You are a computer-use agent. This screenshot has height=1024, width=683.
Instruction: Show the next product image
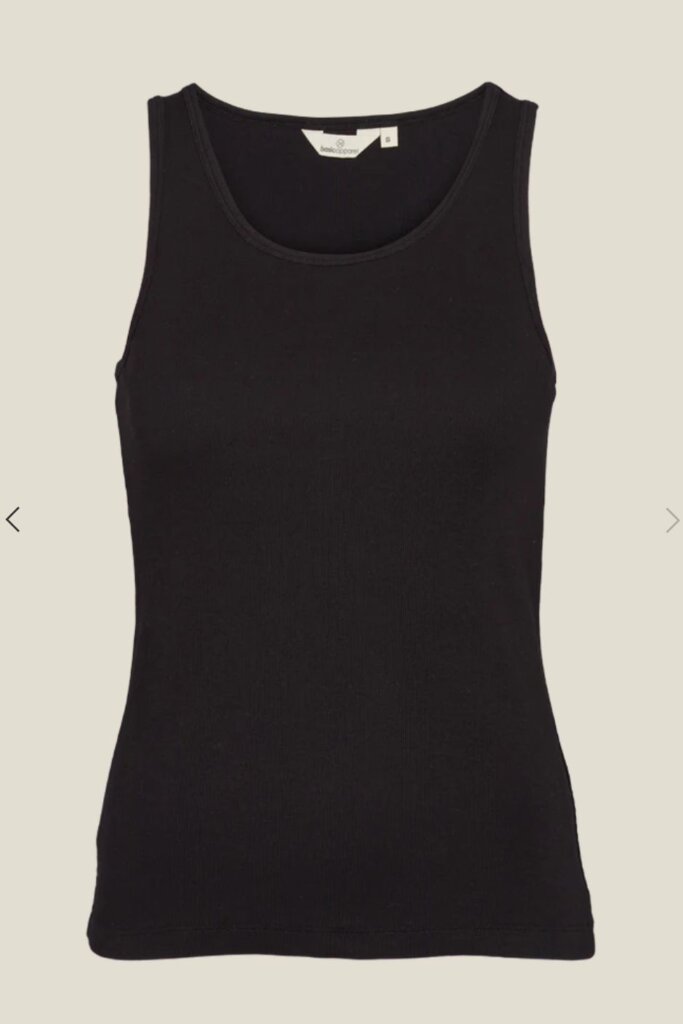(x=671, y=520)
